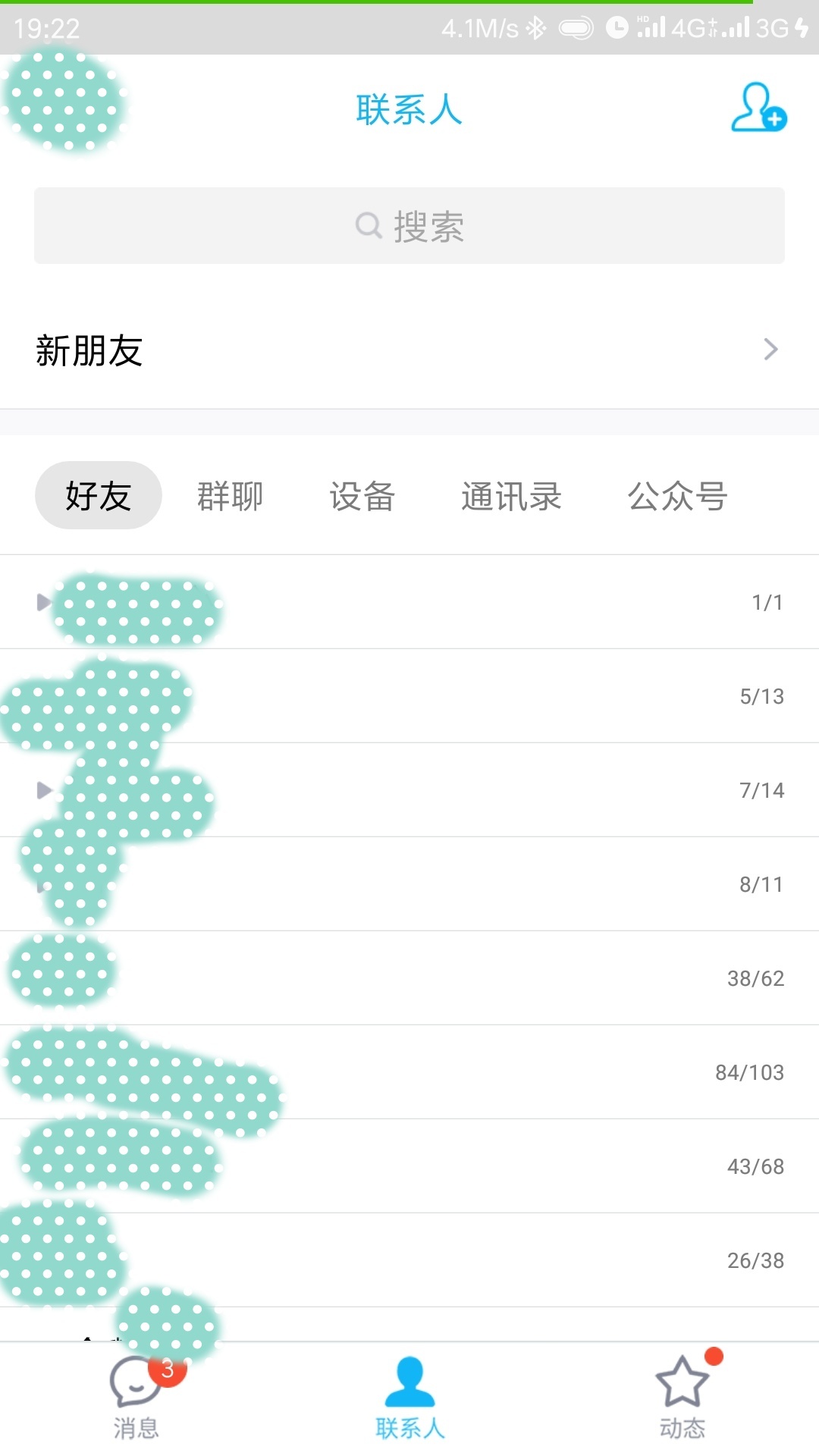Open 新朋友 via the right chevron
The height and width of the screenshot is (1456, 819).
(x=772, y=349)
